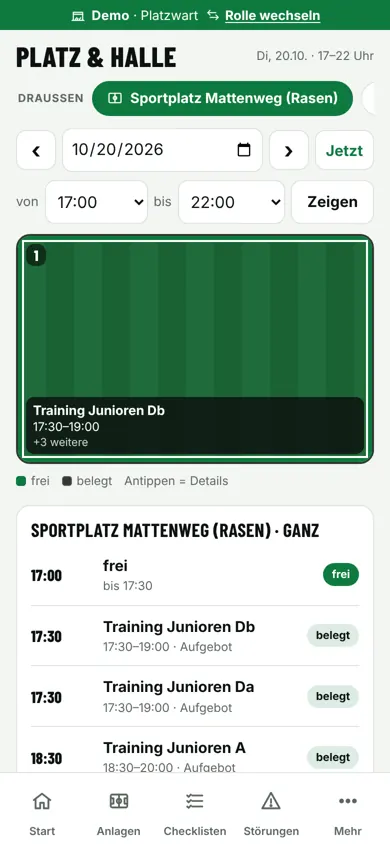Screen dimensions: 390x844
Task: Open the date picker field 10/20/2026
Action: [x=162, y=150]
